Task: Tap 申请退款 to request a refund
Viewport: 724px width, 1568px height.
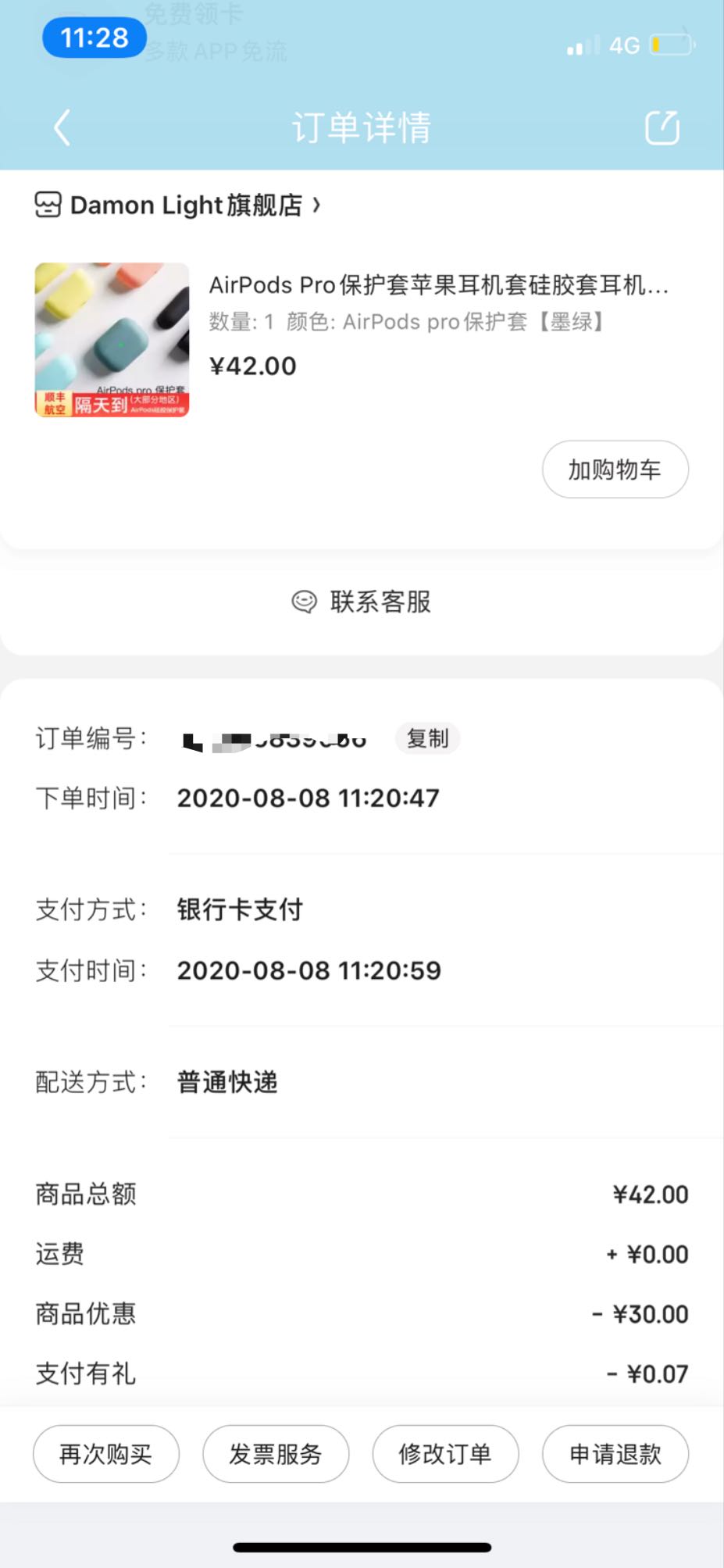Action: coord(615,1453)
